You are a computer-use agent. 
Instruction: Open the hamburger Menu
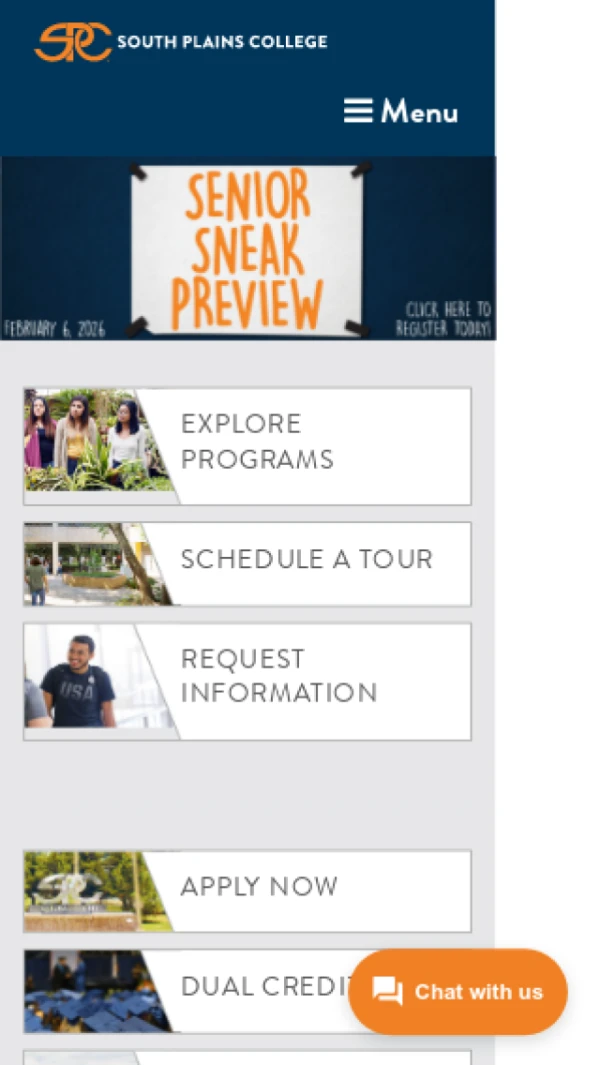[x=401, y=111]
